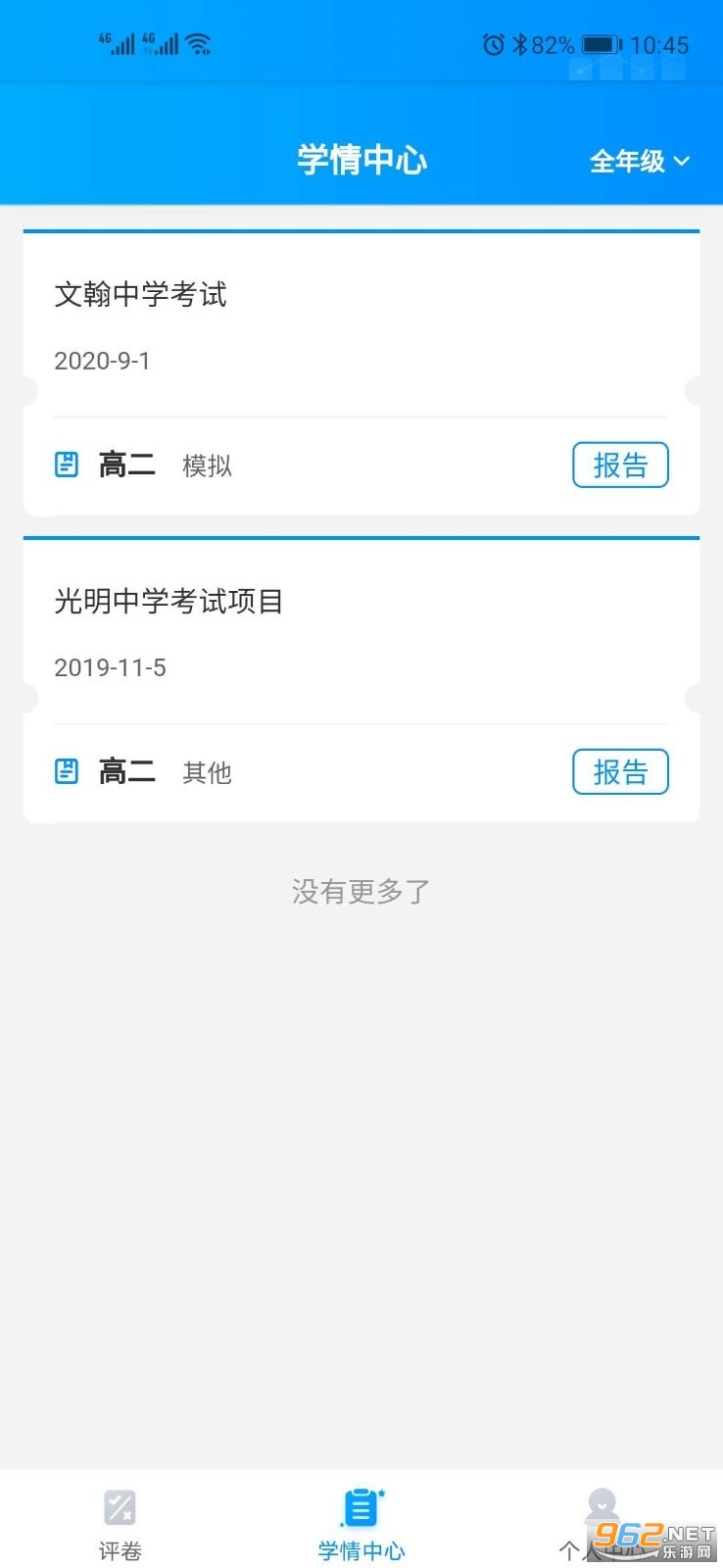Open the 报告 report for 光明中学考试项目
Screen dimensions: 723x1568
click(619, 771)
